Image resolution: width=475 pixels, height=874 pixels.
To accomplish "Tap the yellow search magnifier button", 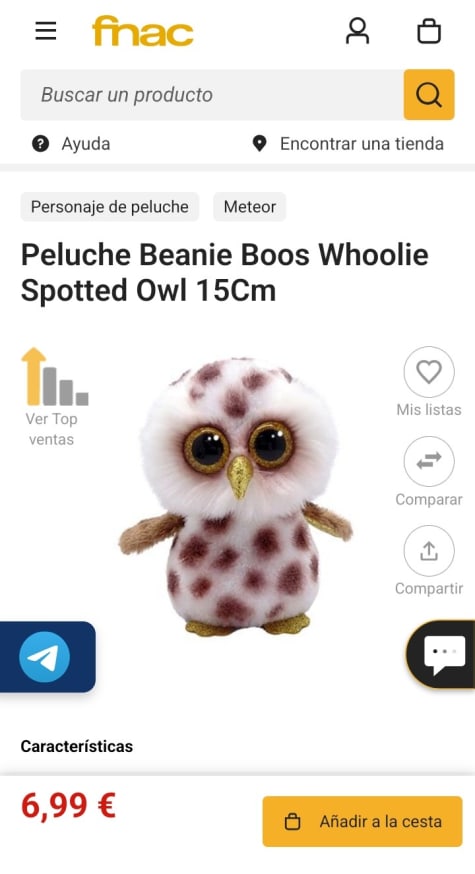I will click(x=429, y=95).
